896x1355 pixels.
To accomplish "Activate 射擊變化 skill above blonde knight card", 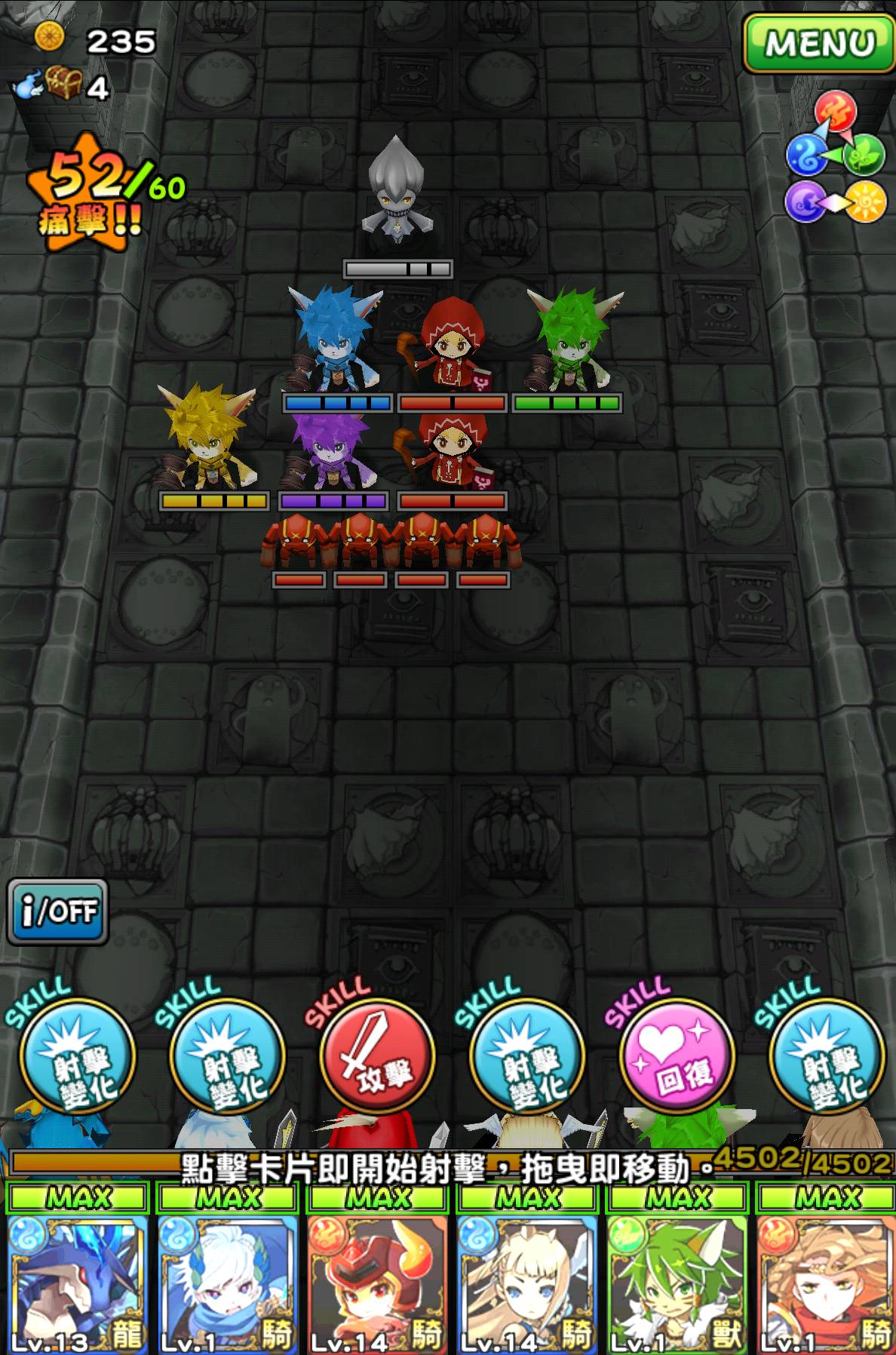I will [x=527, y=1056].
